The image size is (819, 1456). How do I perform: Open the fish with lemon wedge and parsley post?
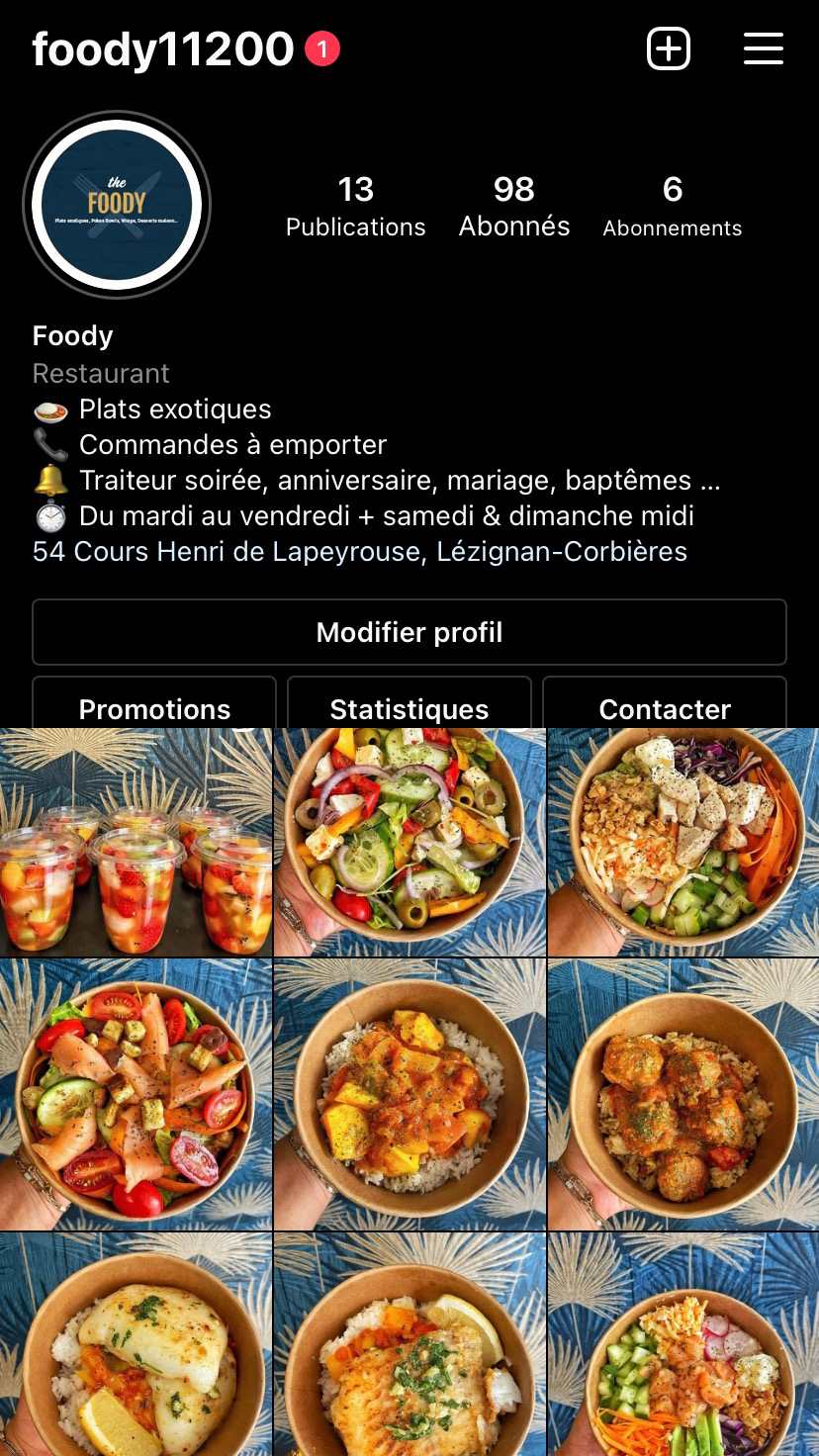pos(409,1345)
